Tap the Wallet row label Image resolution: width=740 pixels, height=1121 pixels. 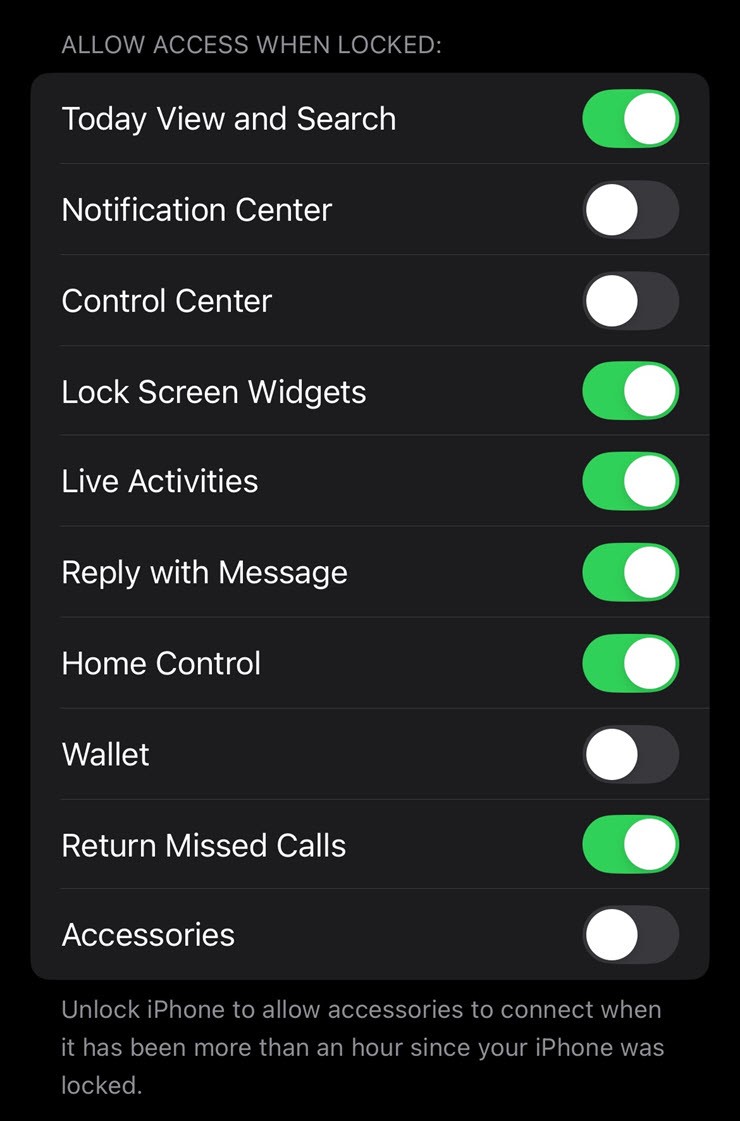coord(104,754)
